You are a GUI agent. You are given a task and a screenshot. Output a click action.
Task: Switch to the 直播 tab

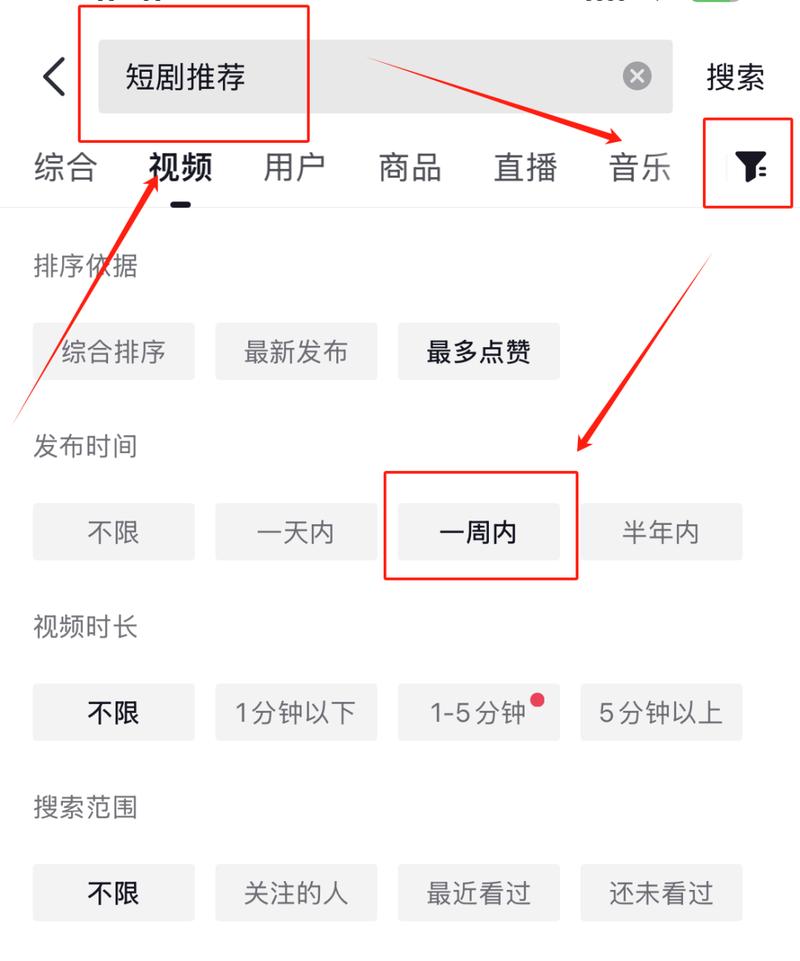(x=525, y=167)
